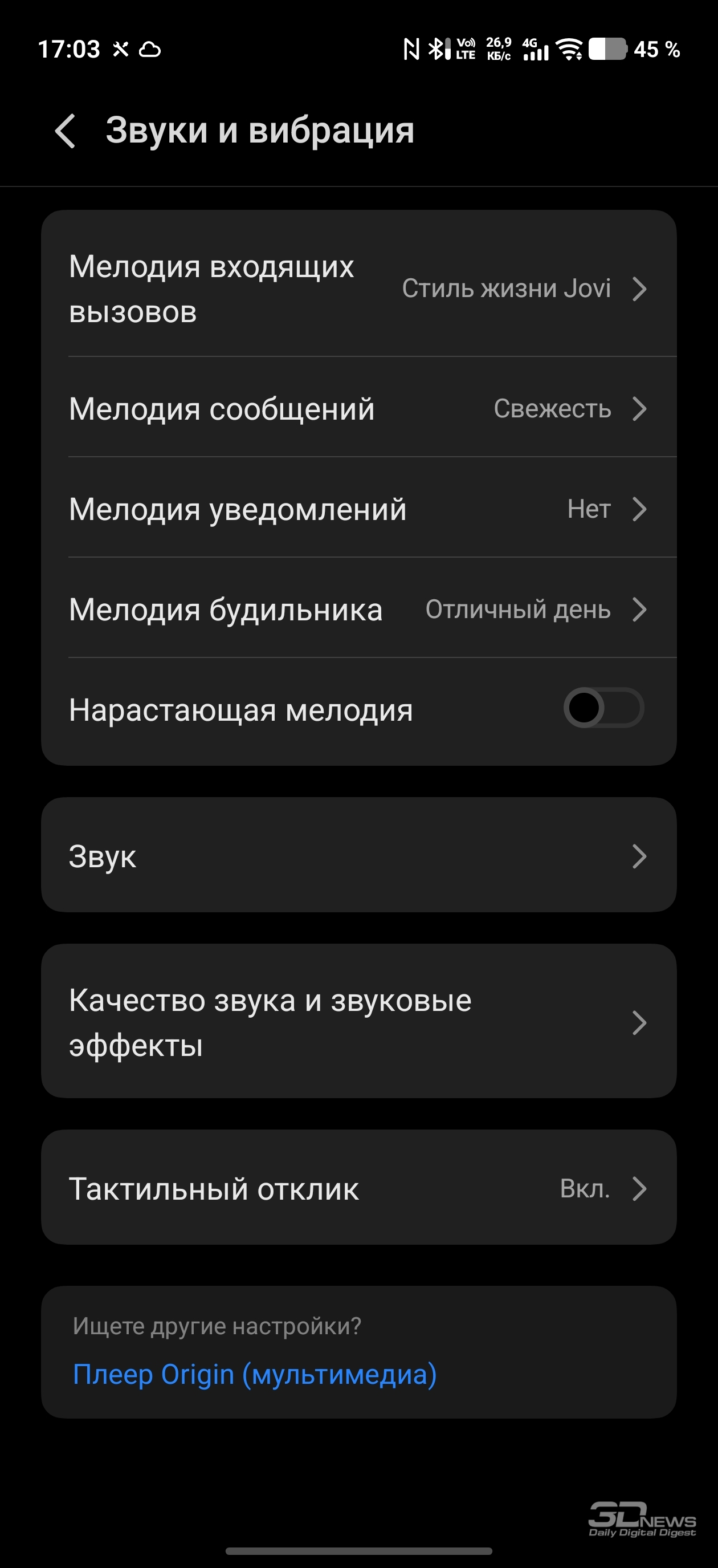Enable Нарастающая мелодия switch
The height and width of the screenshot is (1568, 718).
(603, 708)
